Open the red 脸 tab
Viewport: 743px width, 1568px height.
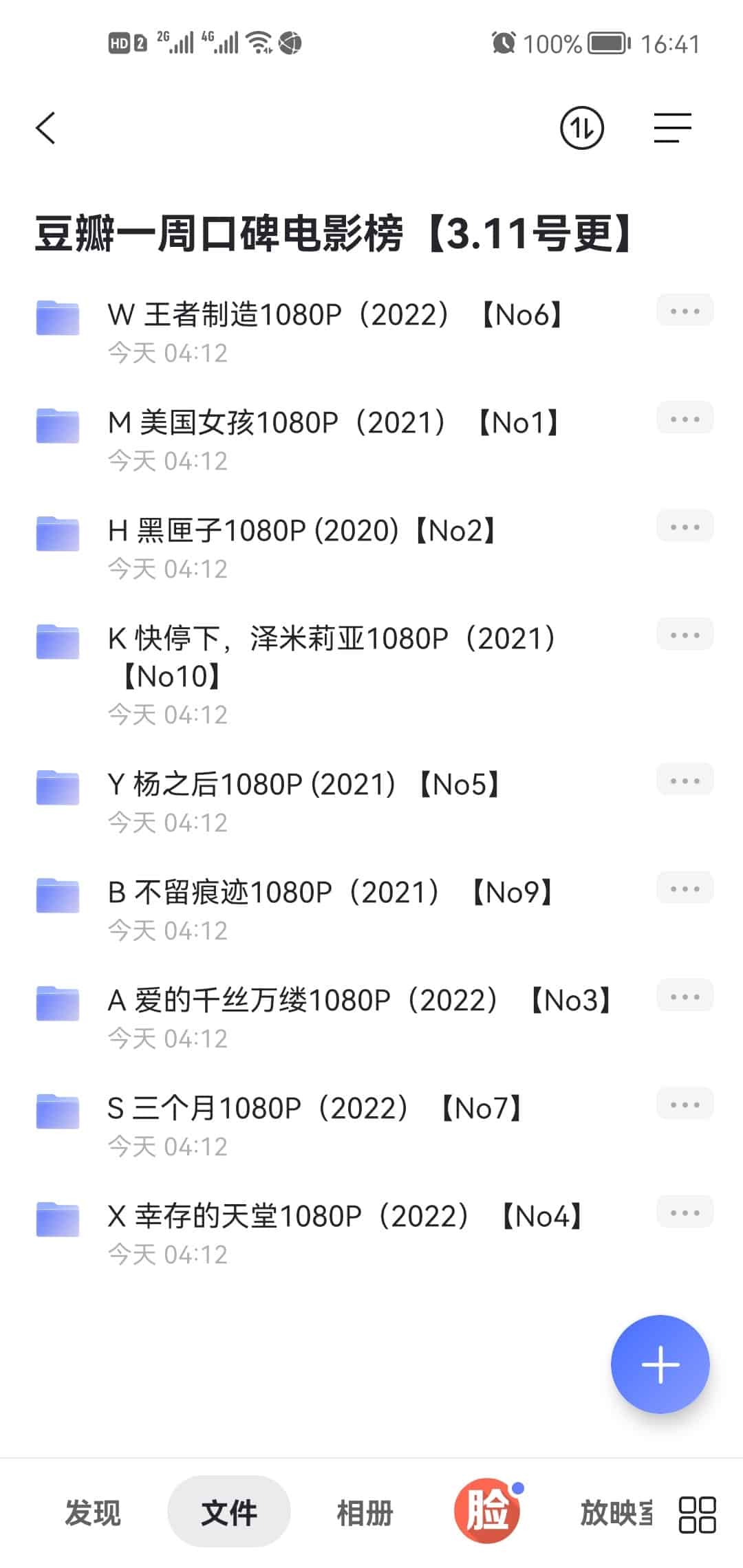coord(487,1512)
